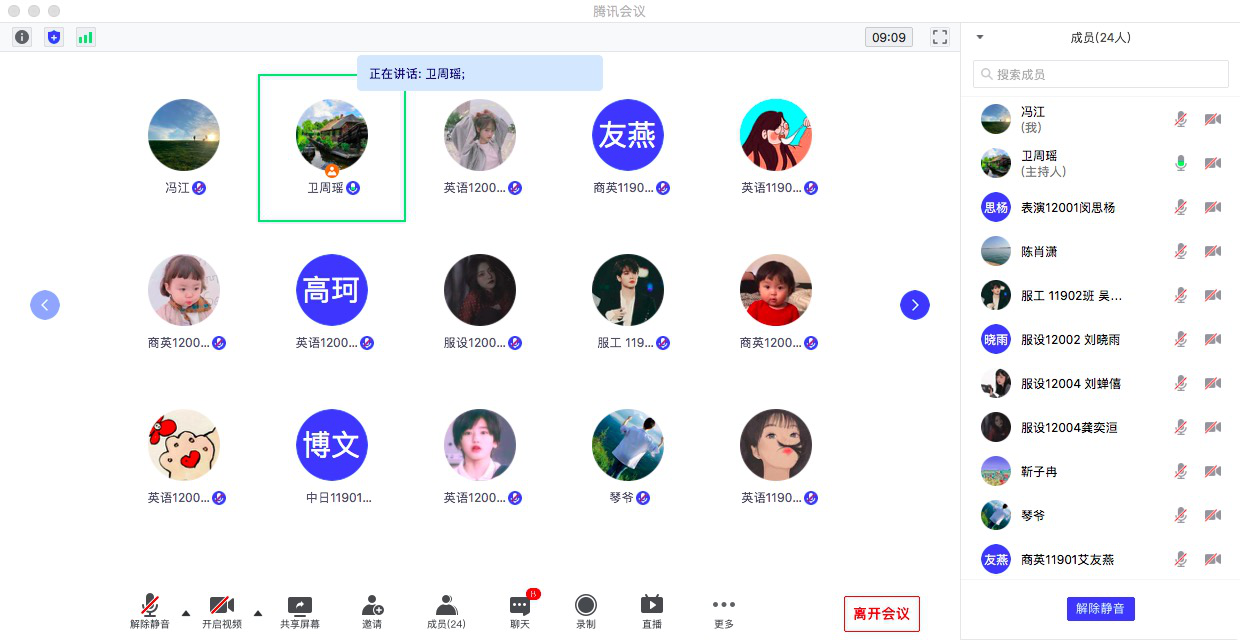Screen dimensions: 1240x640
Task: Open the 直播 live stream option
Action: [x=652, y=611]
